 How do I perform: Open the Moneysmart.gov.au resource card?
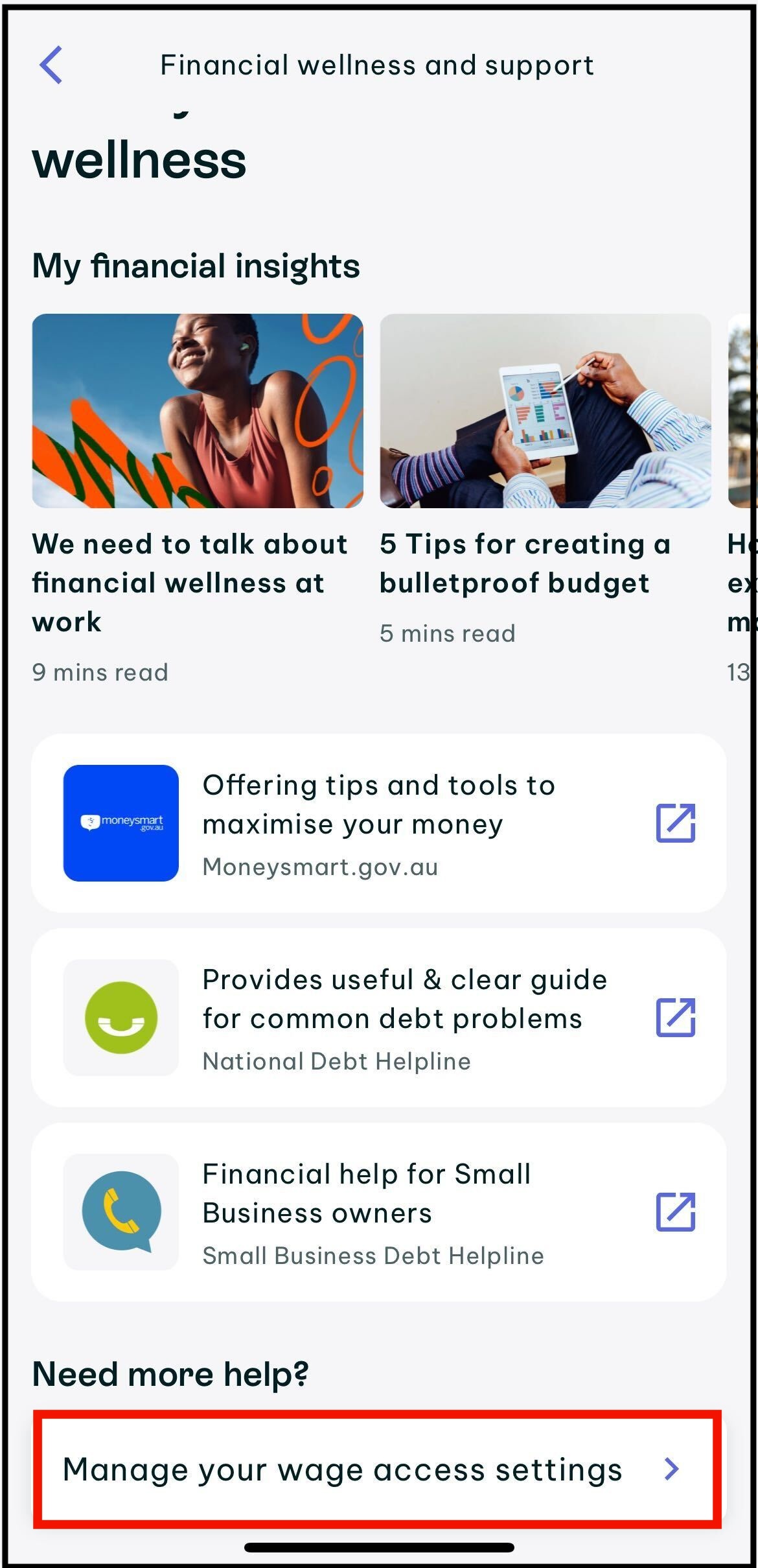378,823
